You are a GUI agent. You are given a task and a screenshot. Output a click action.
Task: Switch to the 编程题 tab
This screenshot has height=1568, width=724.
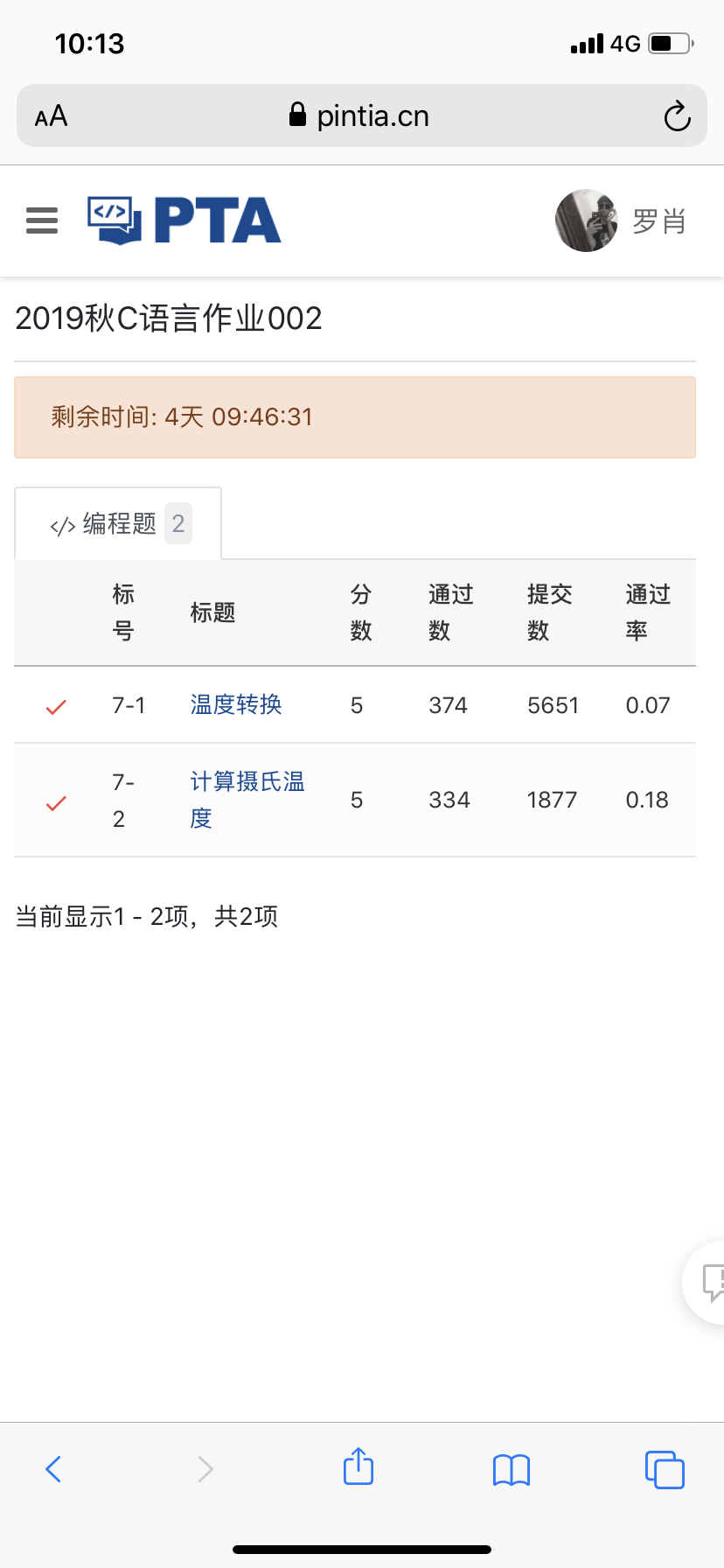(119, 524)
